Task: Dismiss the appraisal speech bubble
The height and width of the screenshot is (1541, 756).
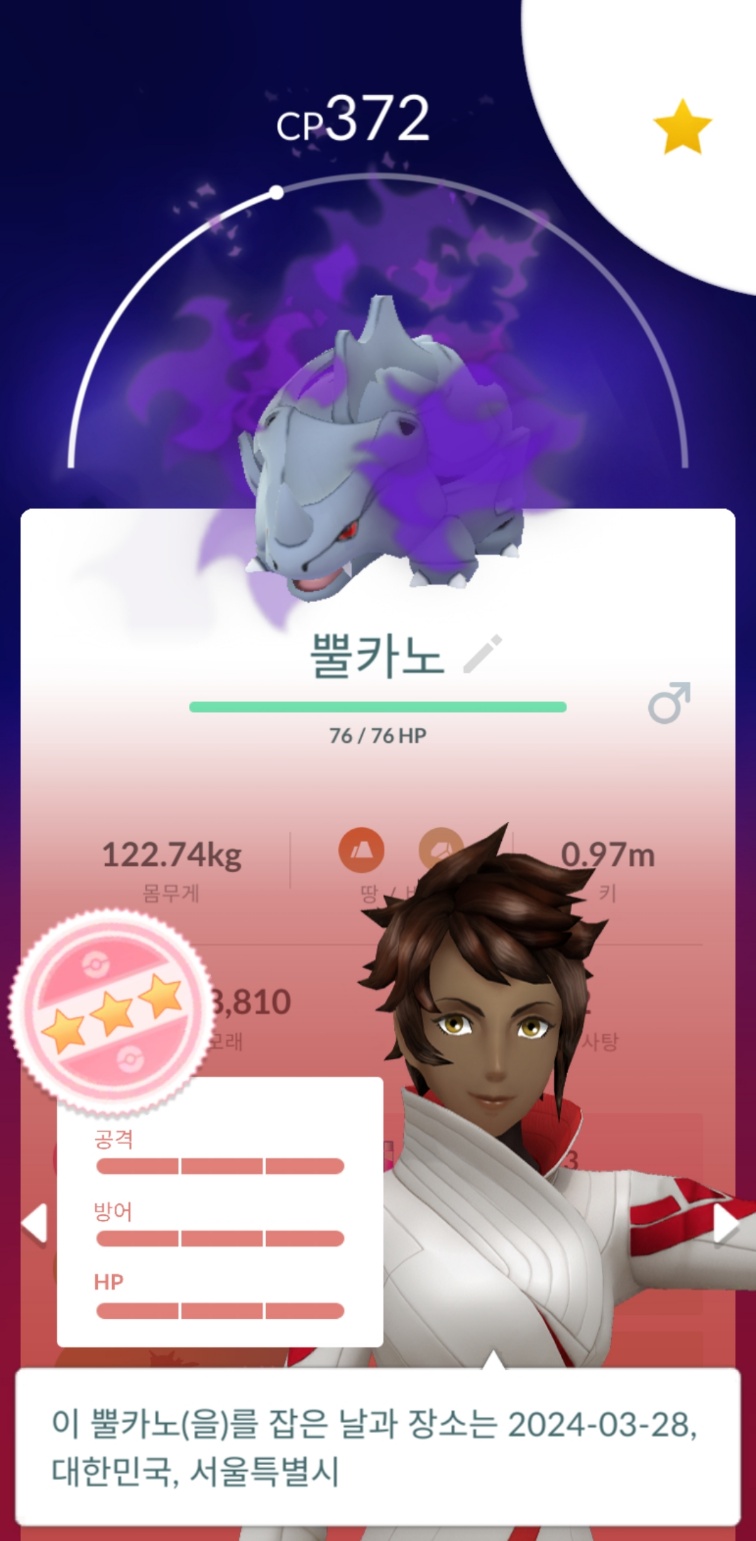Action: pos(377,1446)
